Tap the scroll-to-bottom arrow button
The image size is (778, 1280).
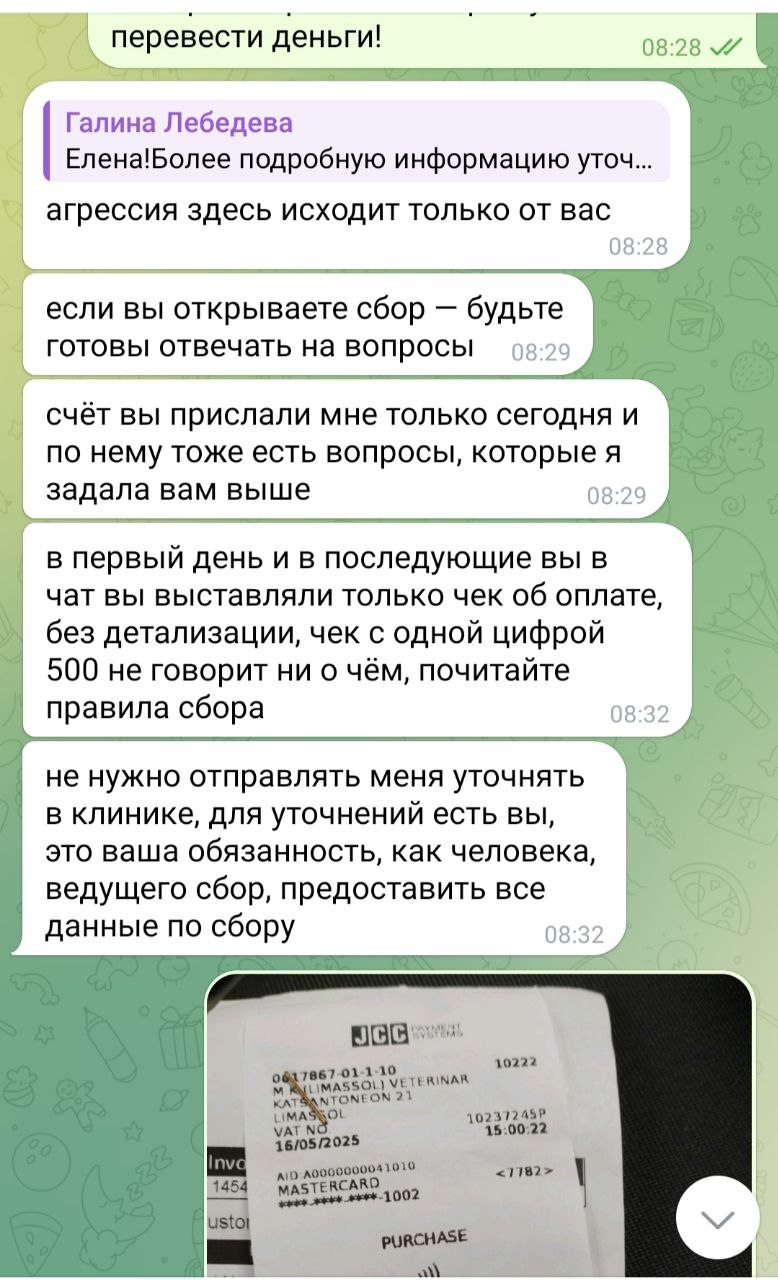718,1218
